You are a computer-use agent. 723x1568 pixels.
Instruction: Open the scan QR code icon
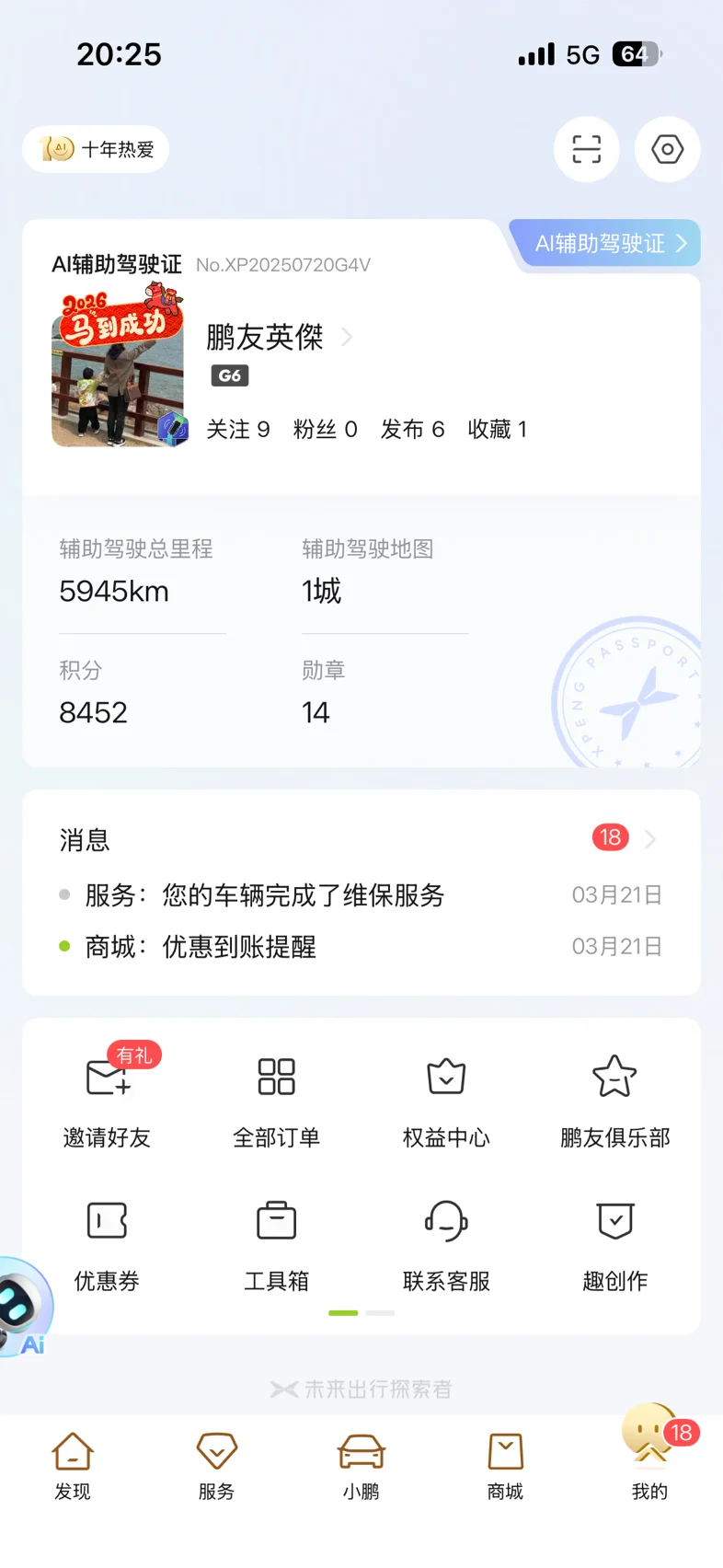click(x=586, y=149)
